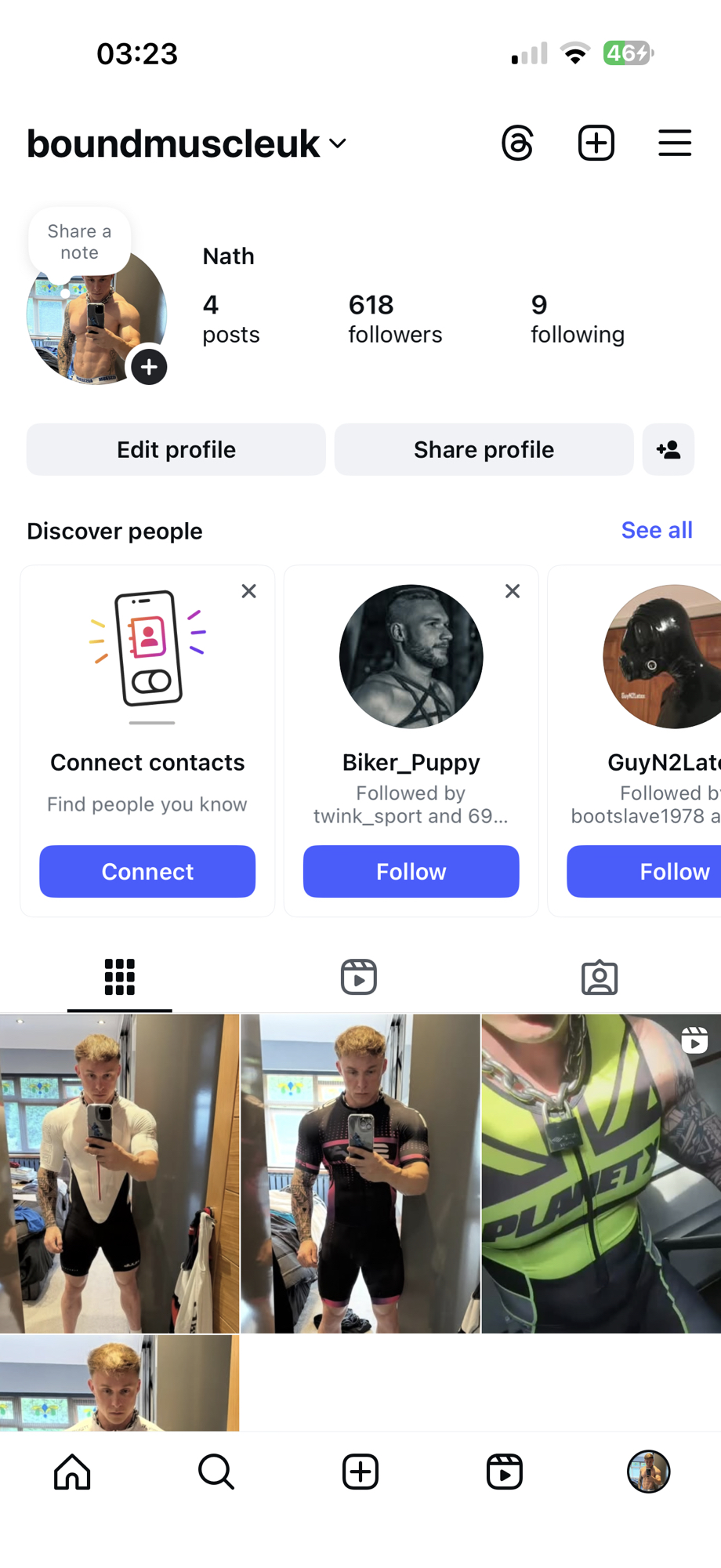Open Search from the bottom bar
The height and width of the screenshot is (1568, 721).
216,1472
